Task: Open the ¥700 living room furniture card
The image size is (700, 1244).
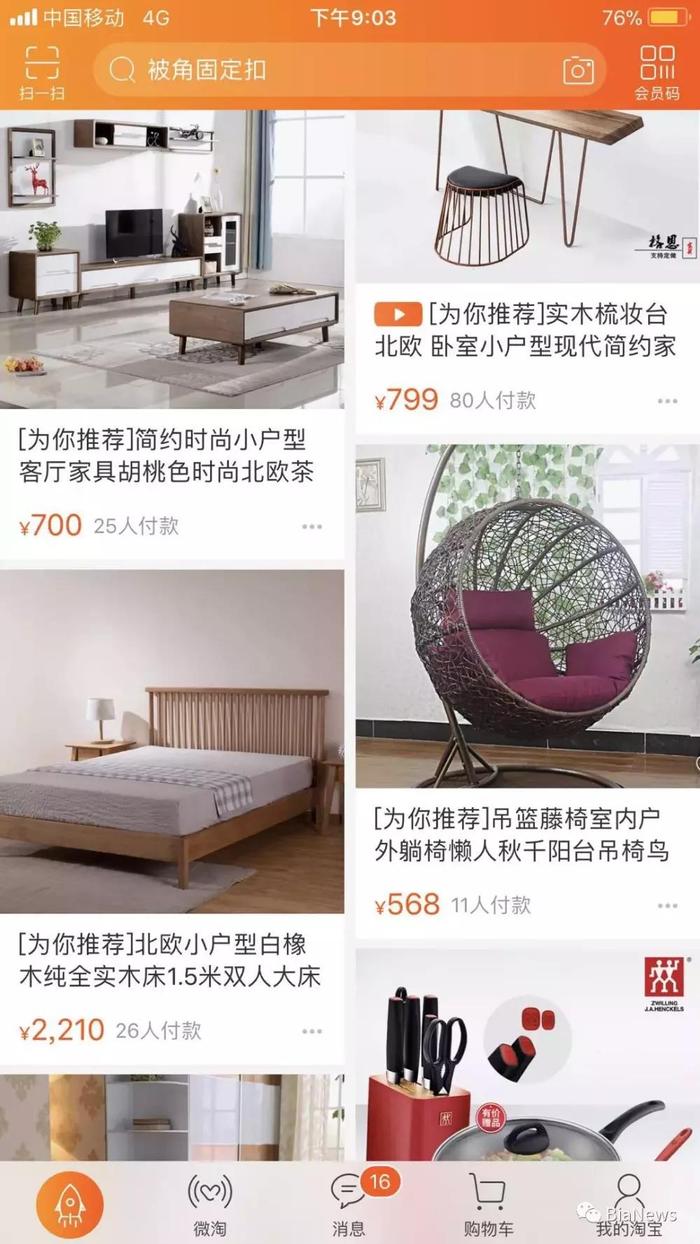Action: 172,334
